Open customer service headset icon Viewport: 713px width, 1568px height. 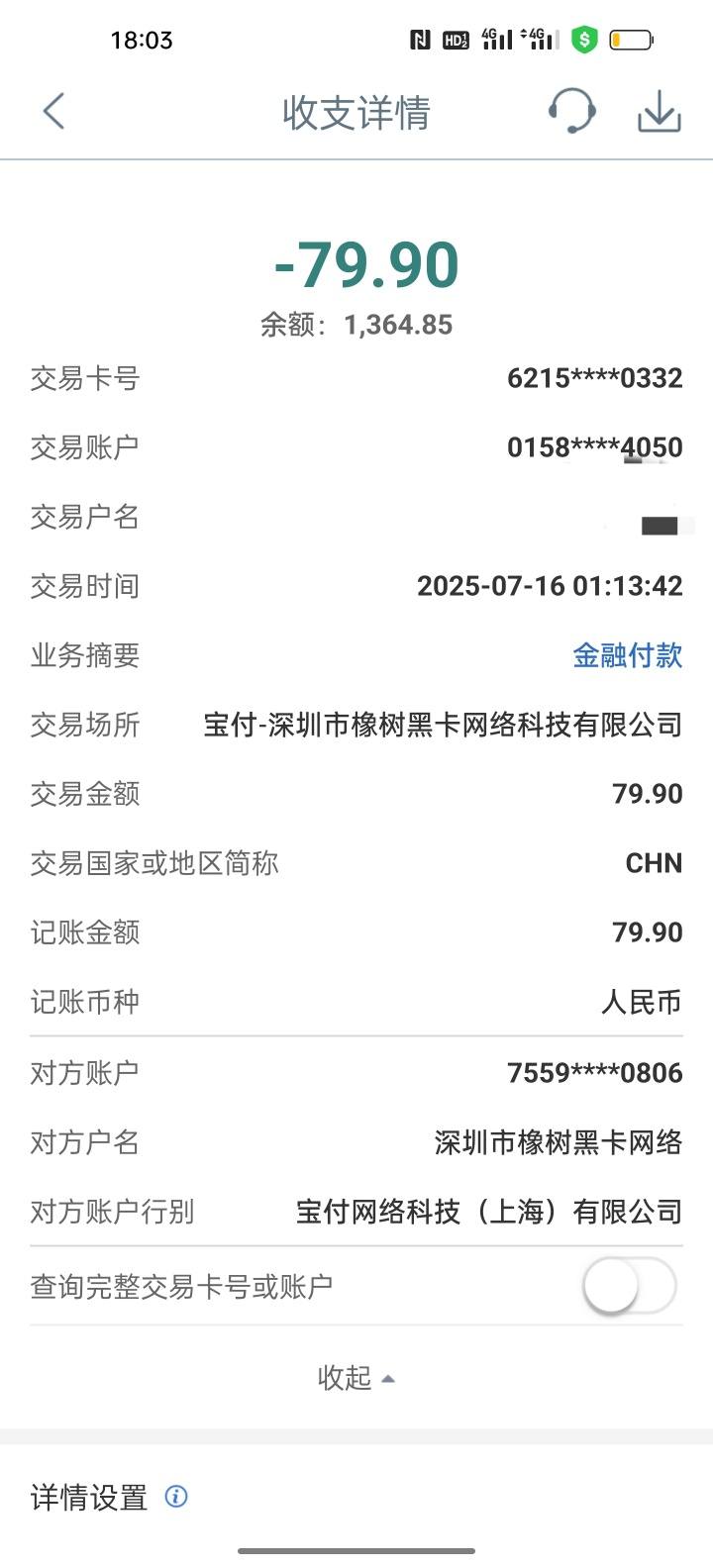(572, 111)
